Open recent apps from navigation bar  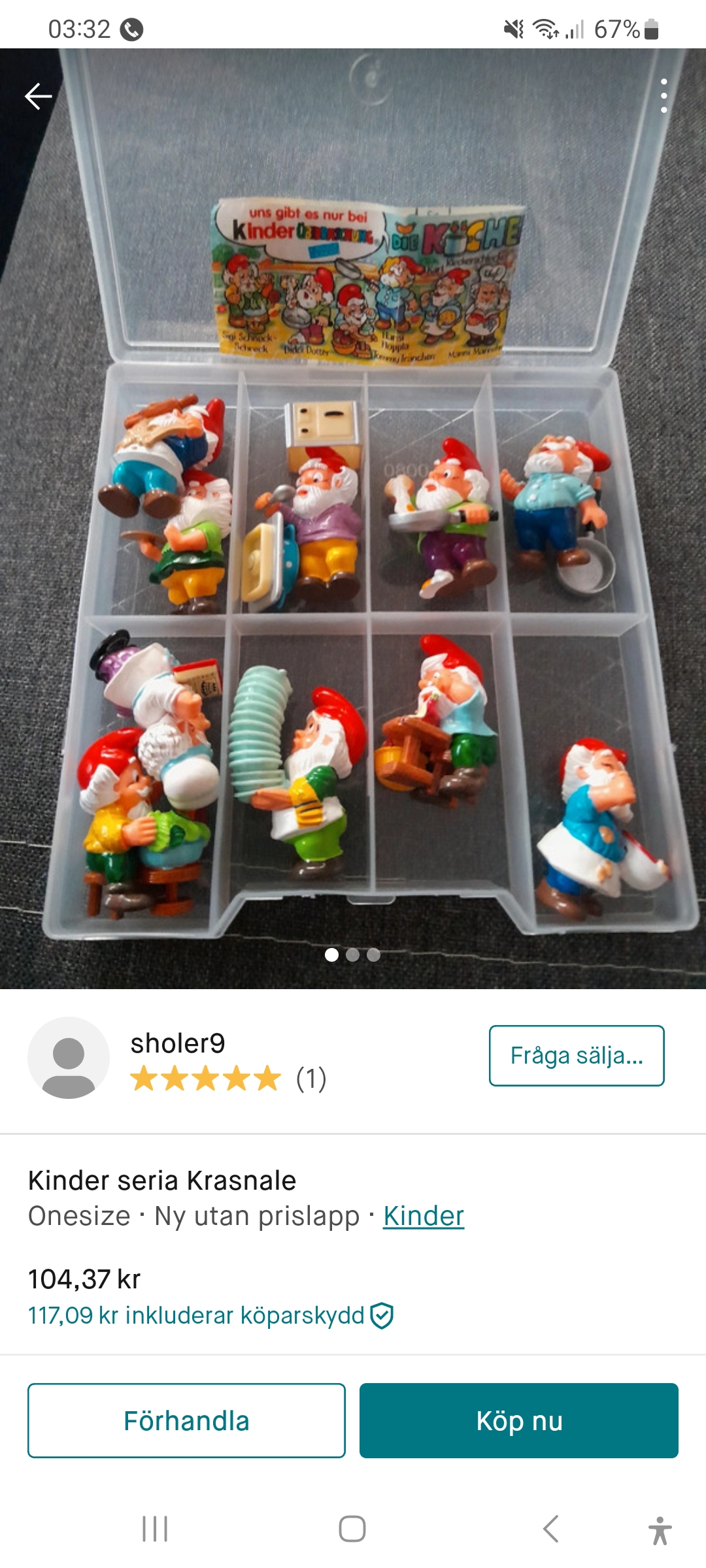(x=155, y=1529)
